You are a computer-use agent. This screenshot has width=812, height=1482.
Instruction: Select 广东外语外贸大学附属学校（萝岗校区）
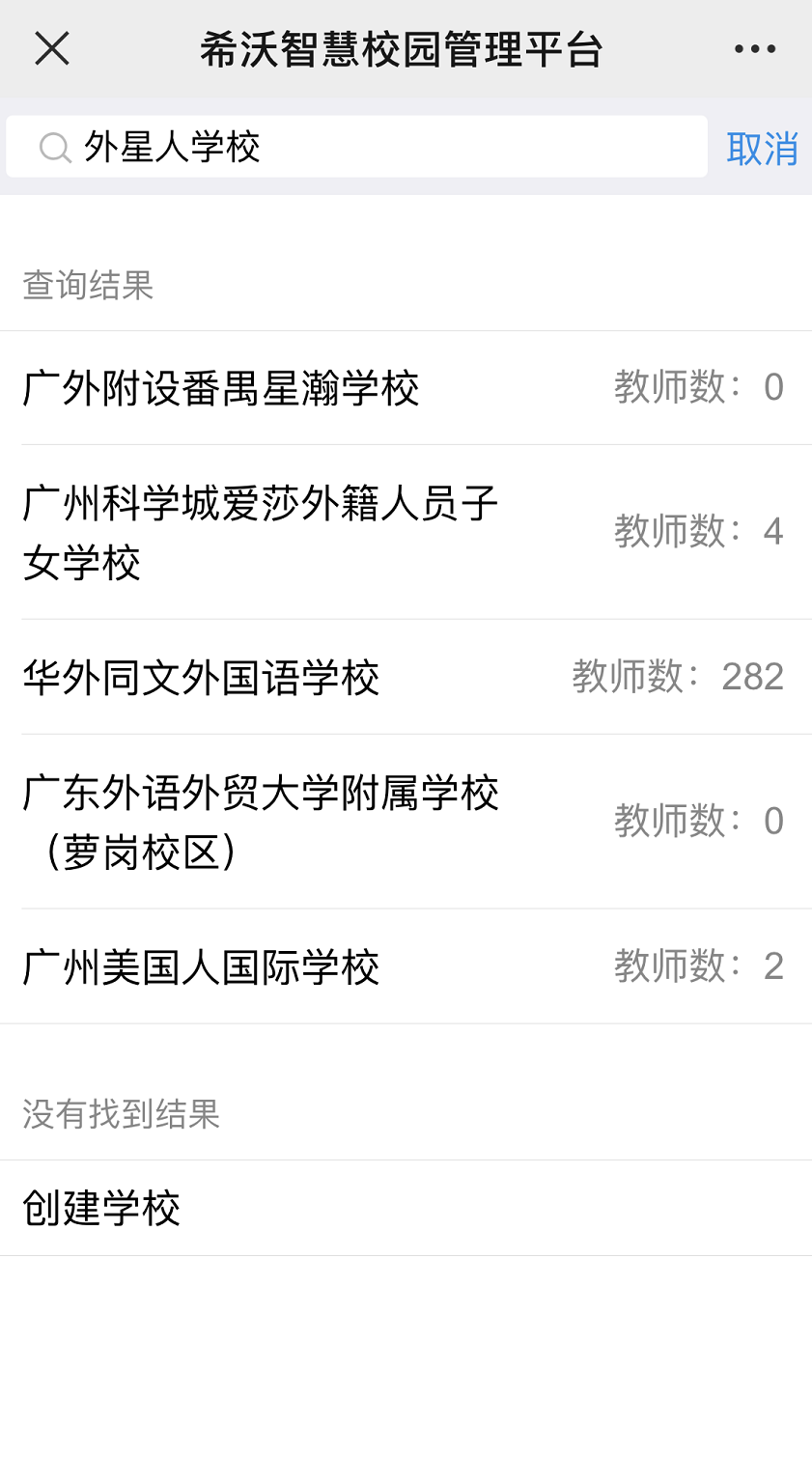coord(406,822)
